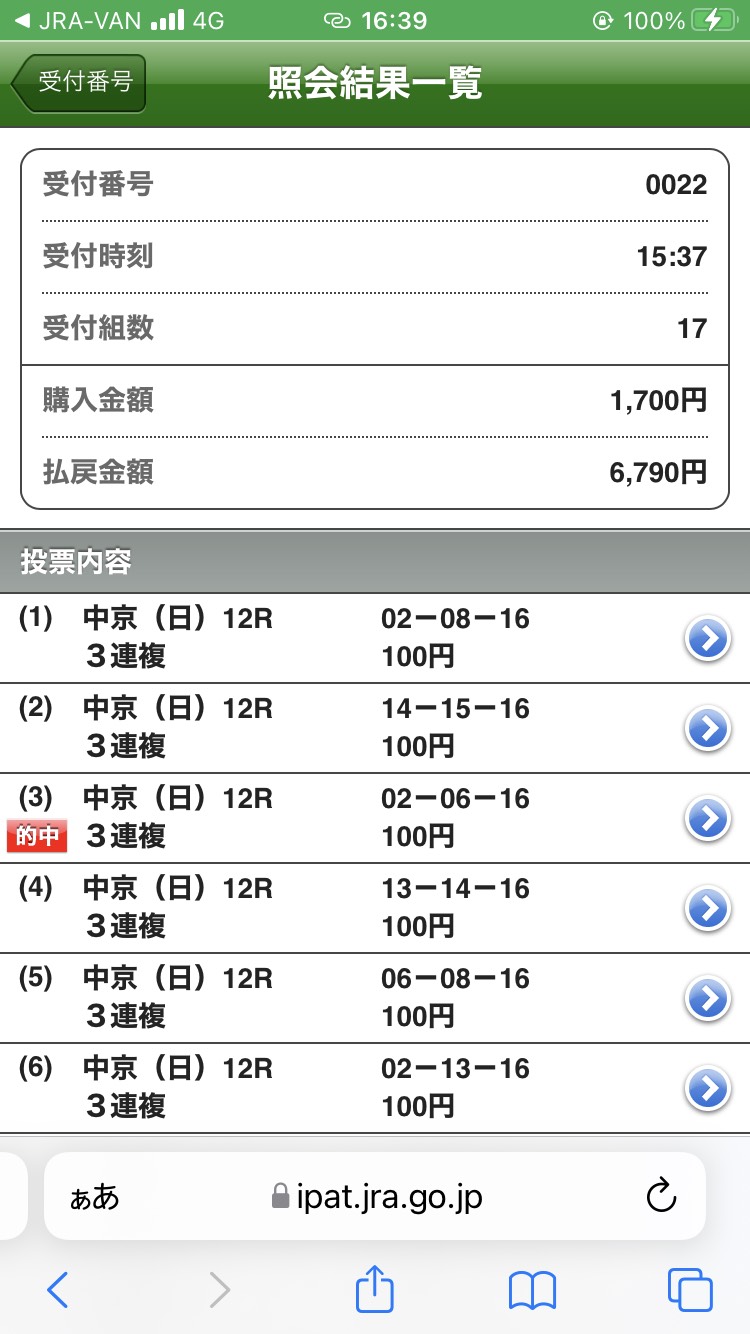Viewport: 750px width, 1334px height.
Task: Show all open Safari tabs
Action: pyautogui.click(x=690, y=1290)
